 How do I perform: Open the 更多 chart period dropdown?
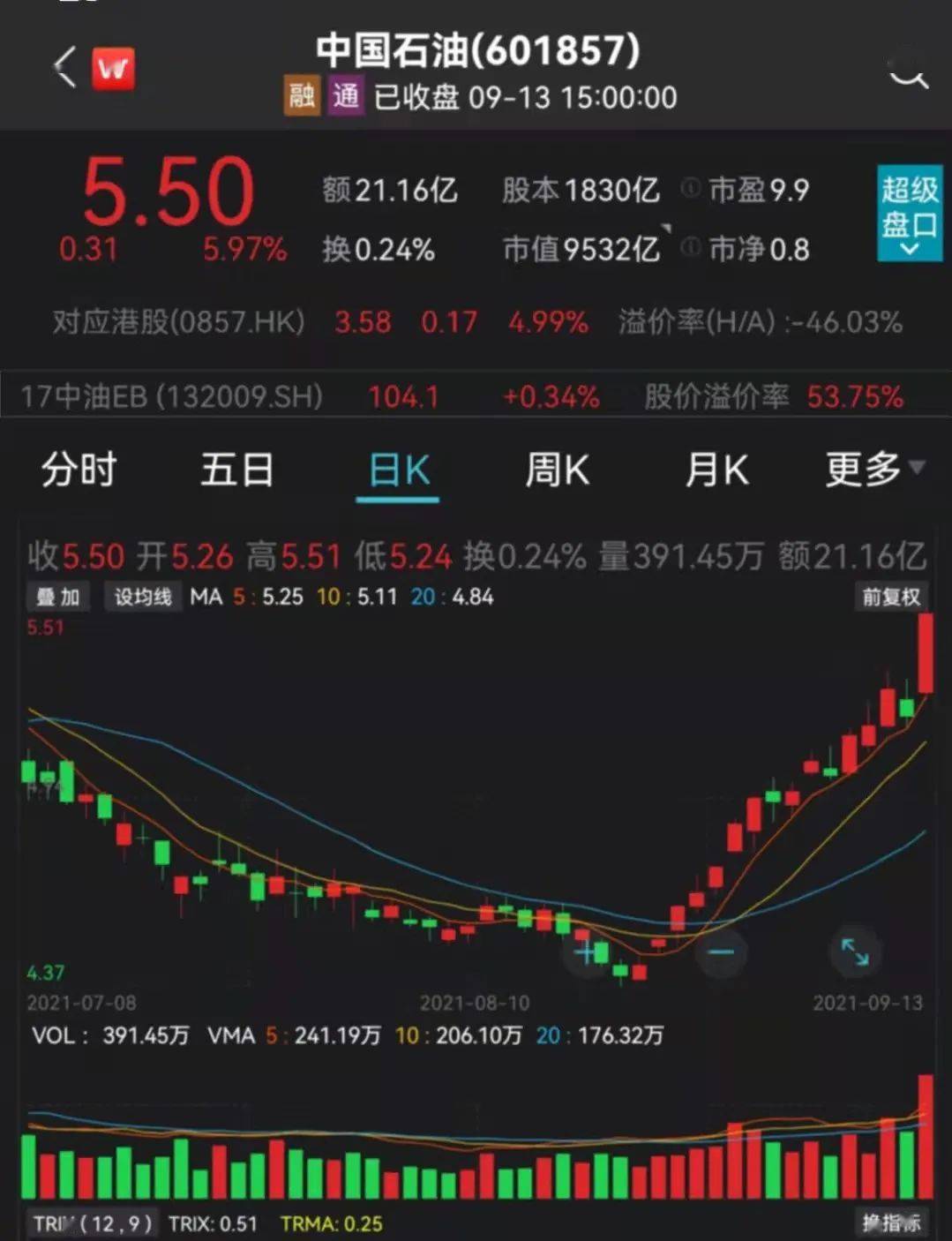[x=873, y=469]
